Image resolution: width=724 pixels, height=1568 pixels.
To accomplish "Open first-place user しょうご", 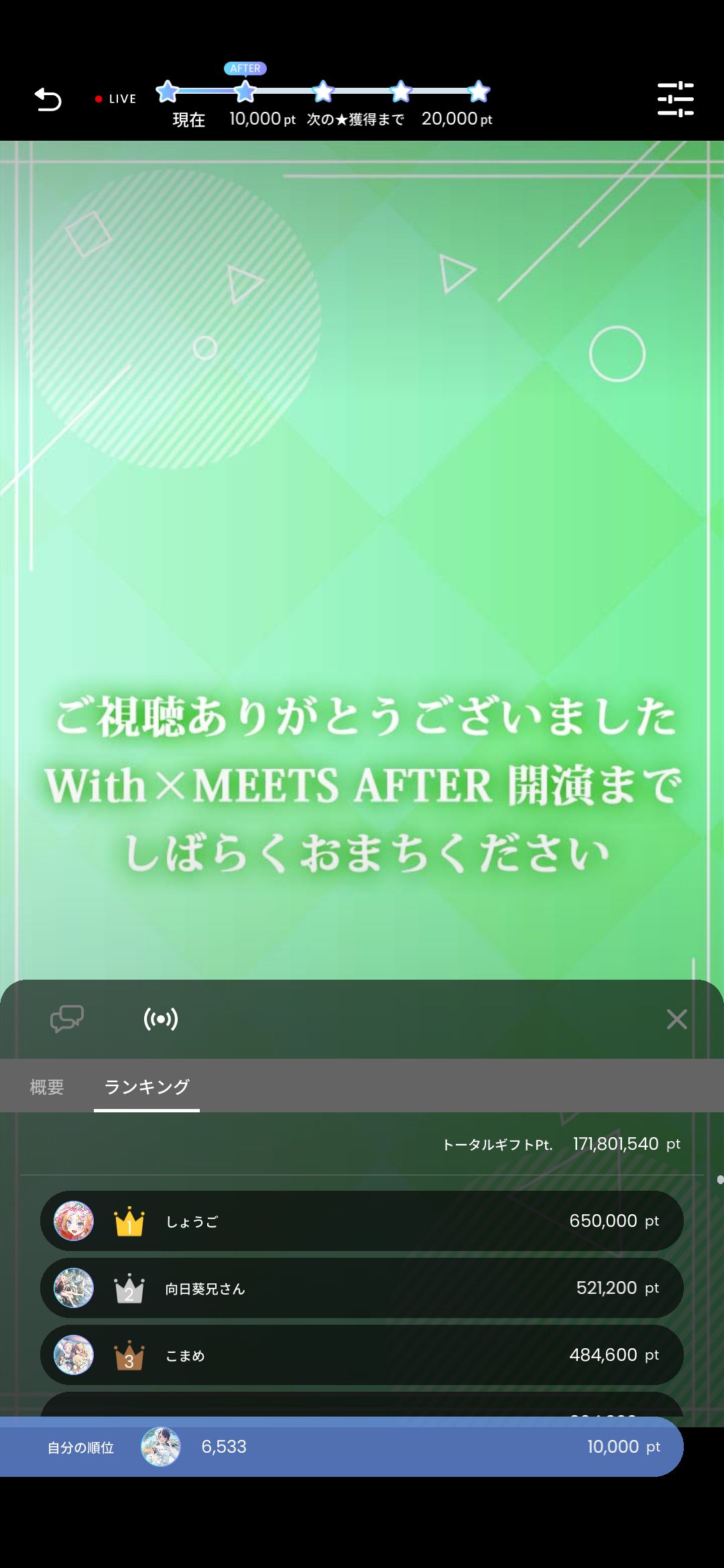I will (x=362, y=1221).
